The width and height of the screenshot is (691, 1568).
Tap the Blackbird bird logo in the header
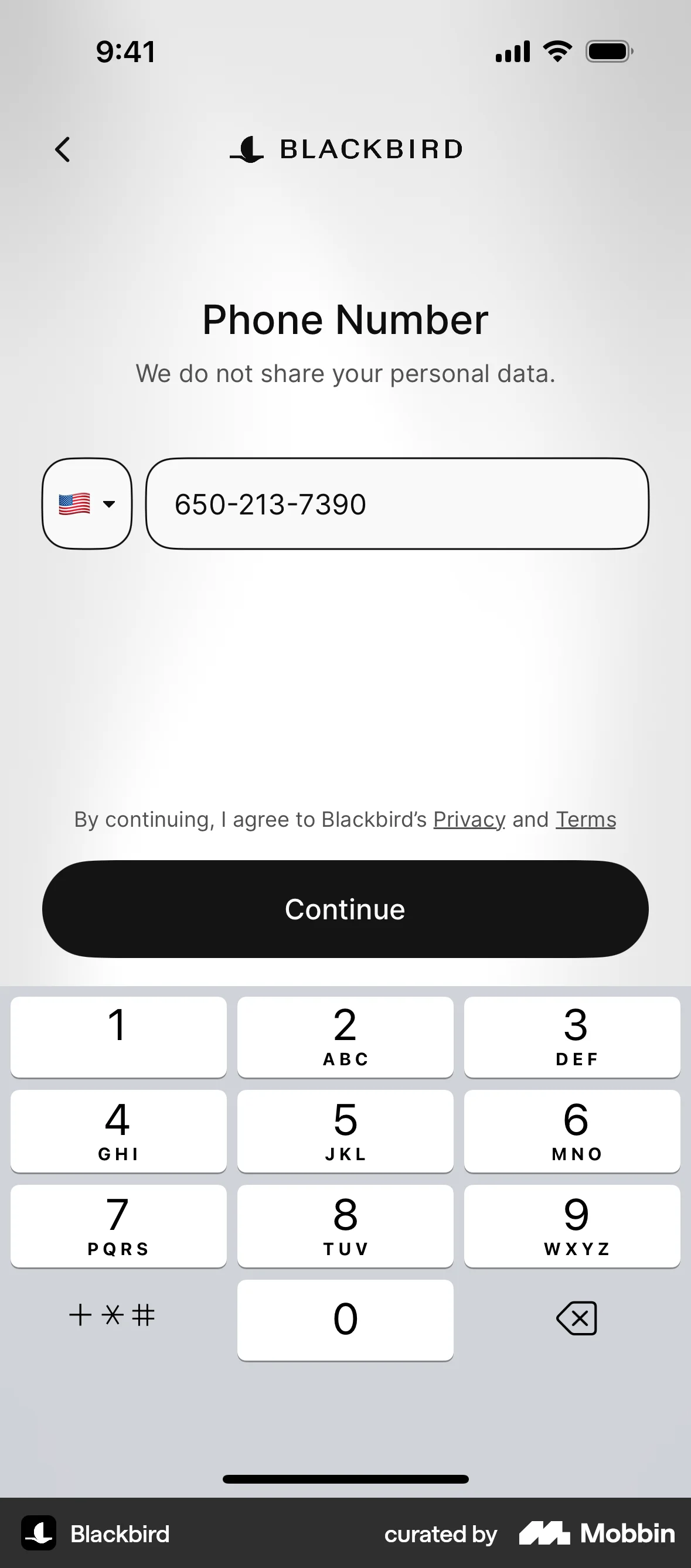247,151
